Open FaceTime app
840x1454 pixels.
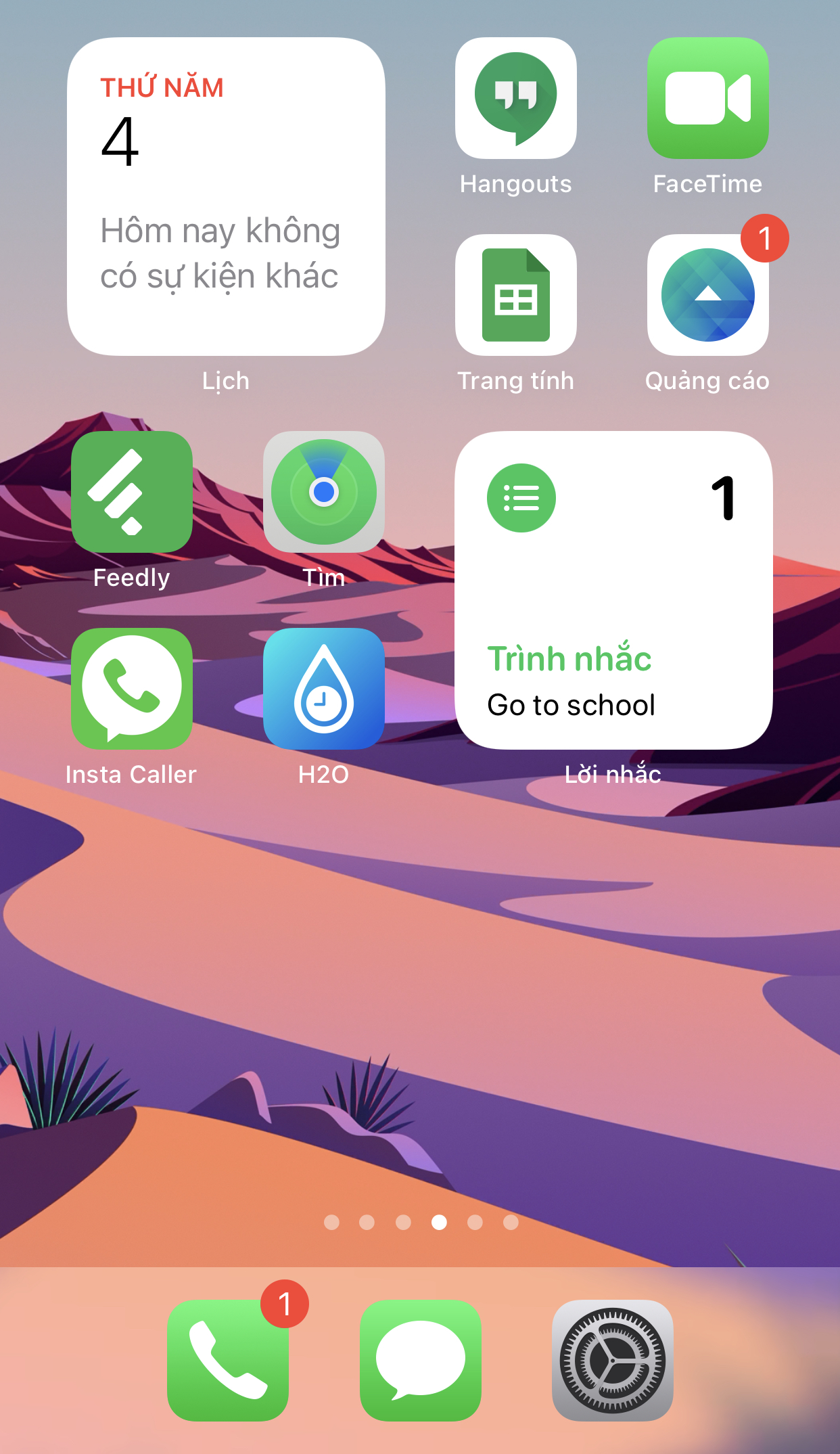click(x=707, y=99)
